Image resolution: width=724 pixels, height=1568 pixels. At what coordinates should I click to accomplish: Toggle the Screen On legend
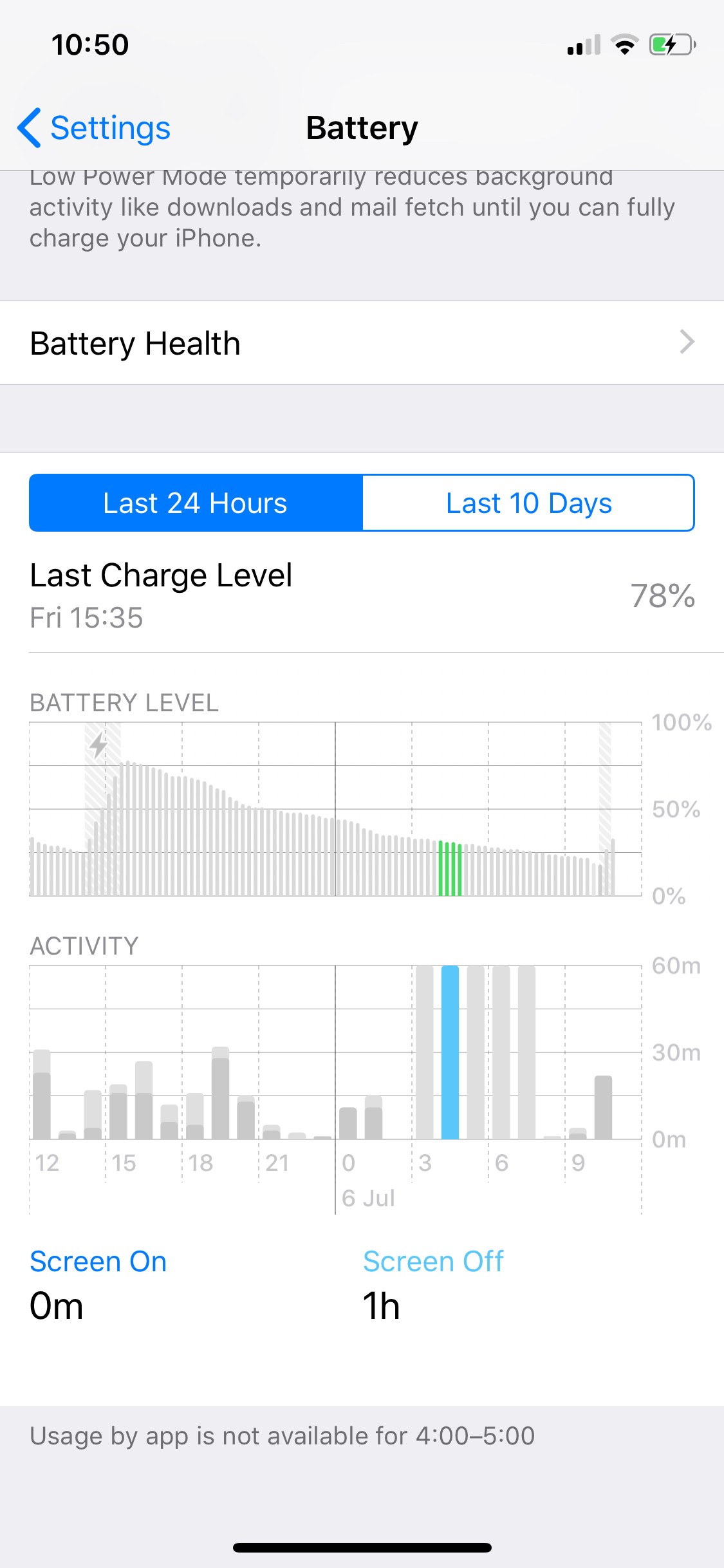point(97,1261)
